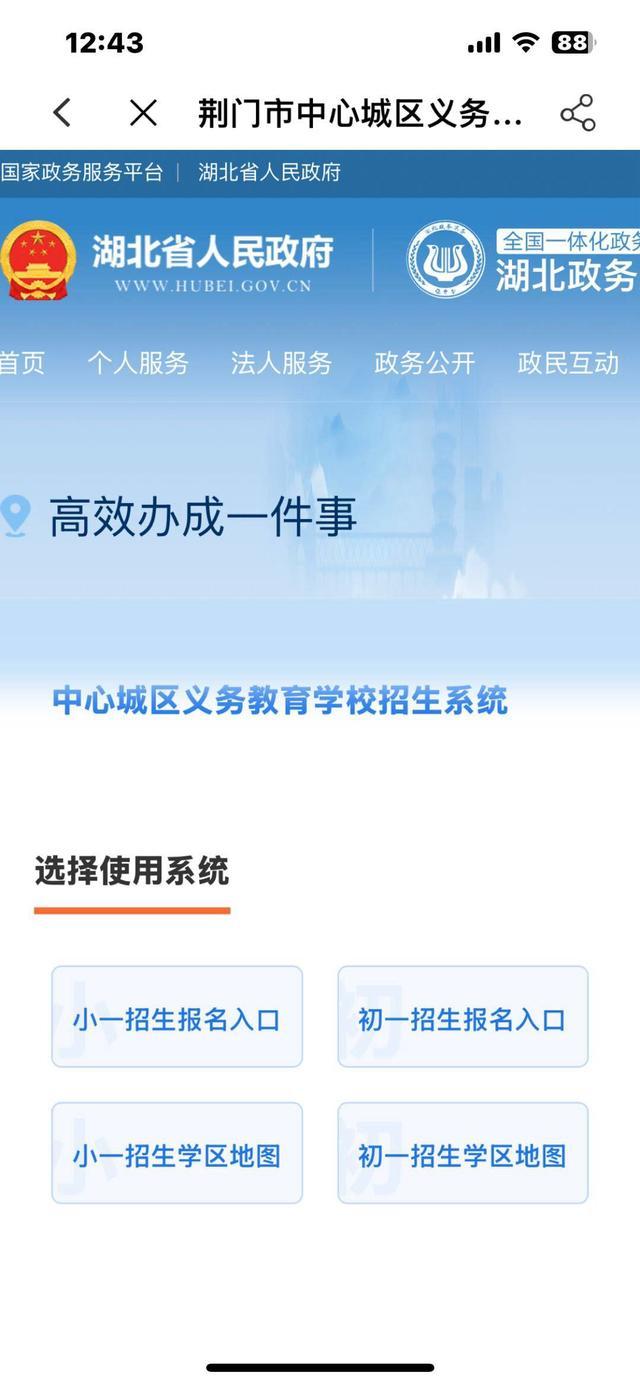This screenshot has height=1385, width=640.
Task: Share this page
Action: 577,113
